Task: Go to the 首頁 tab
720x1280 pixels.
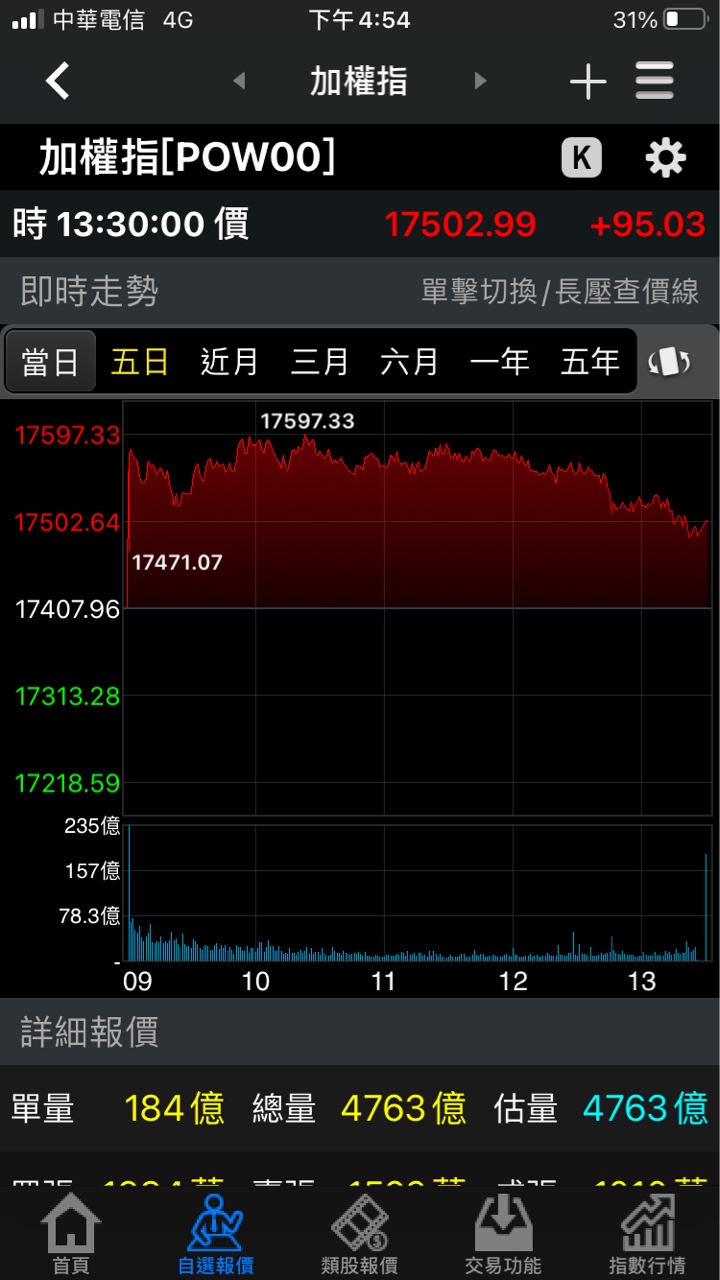Action: click(x=71, y=1234)
